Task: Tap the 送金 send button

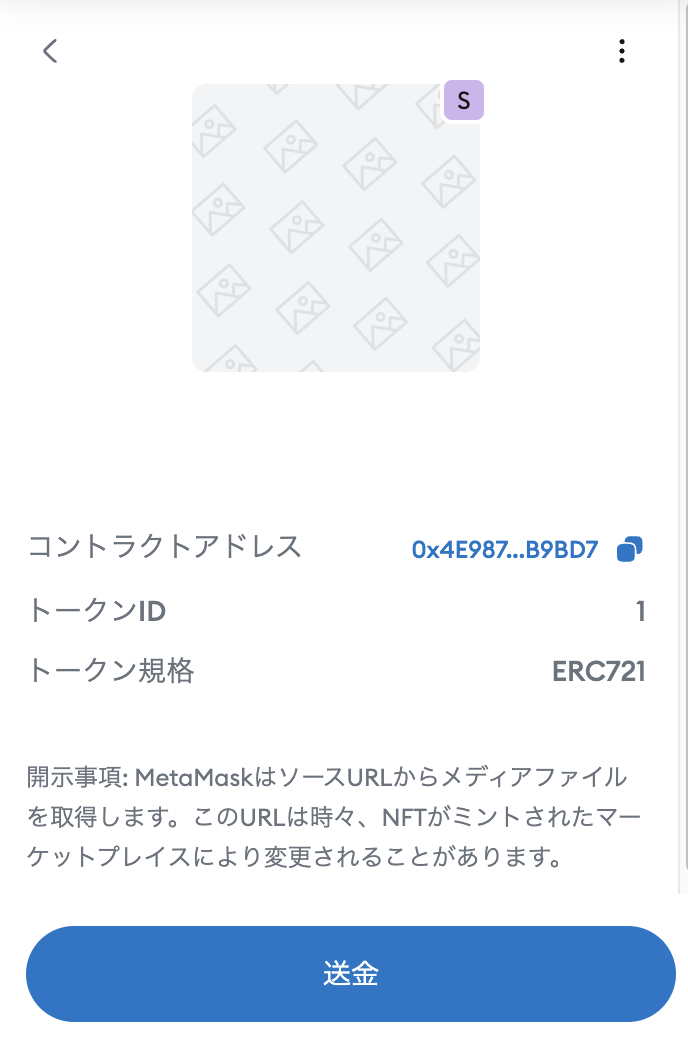Action: tap(350, 974)
